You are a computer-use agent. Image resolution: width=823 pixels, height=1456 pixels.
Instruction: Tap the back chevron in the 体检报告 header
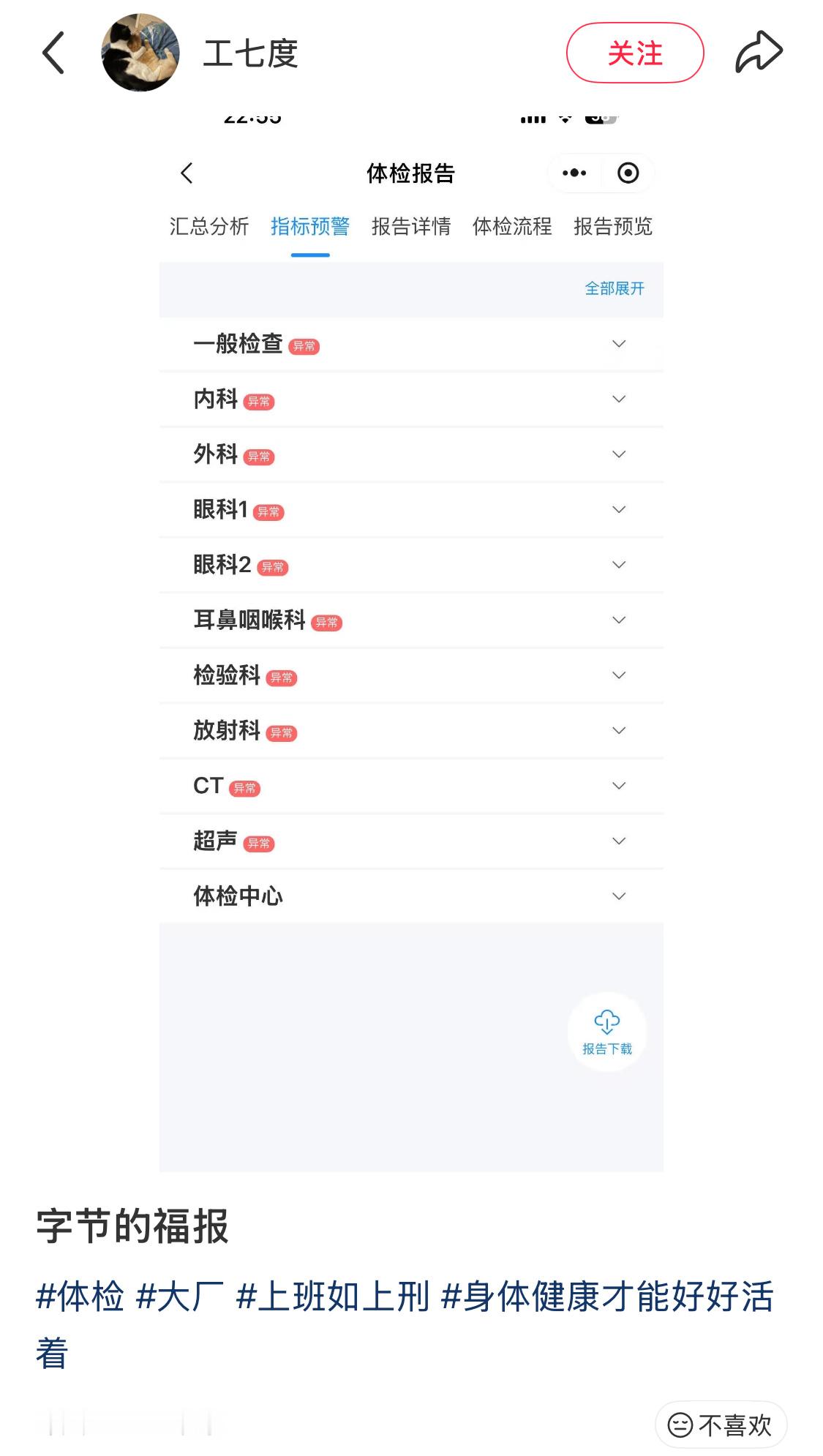pos(185,173)
